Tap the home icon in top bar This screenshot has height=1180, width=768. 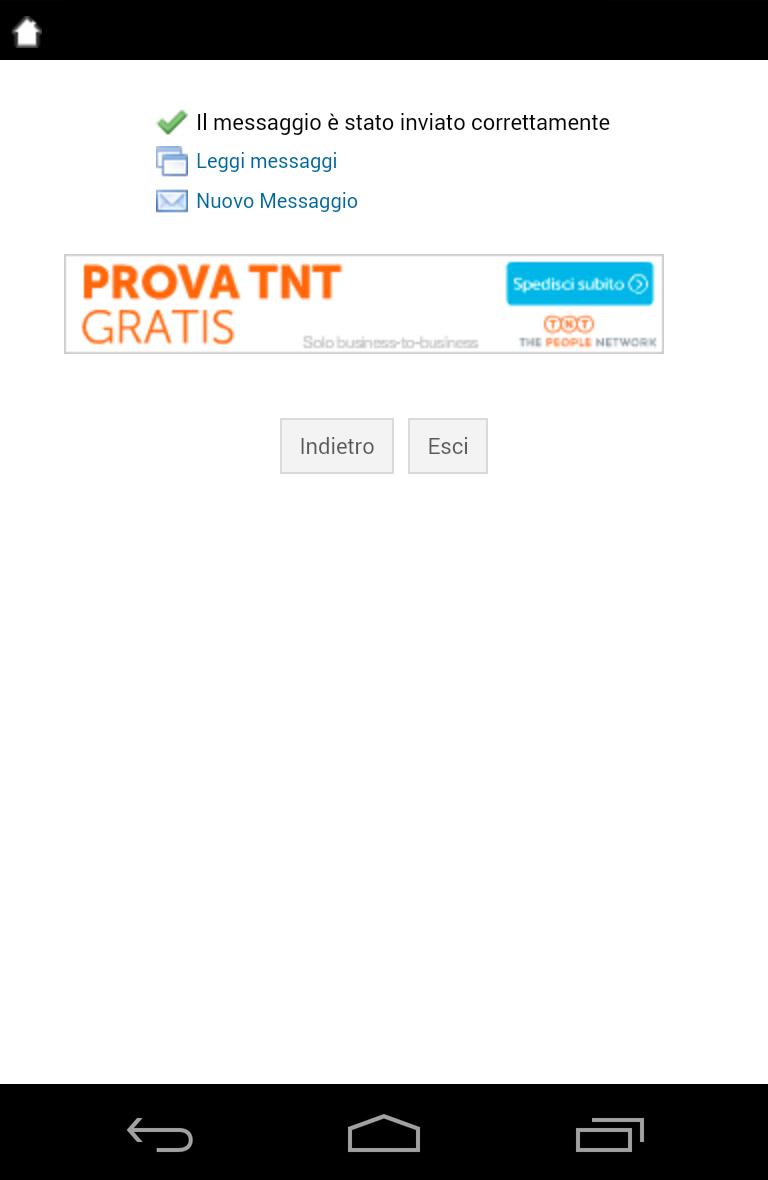click(27, 32)
